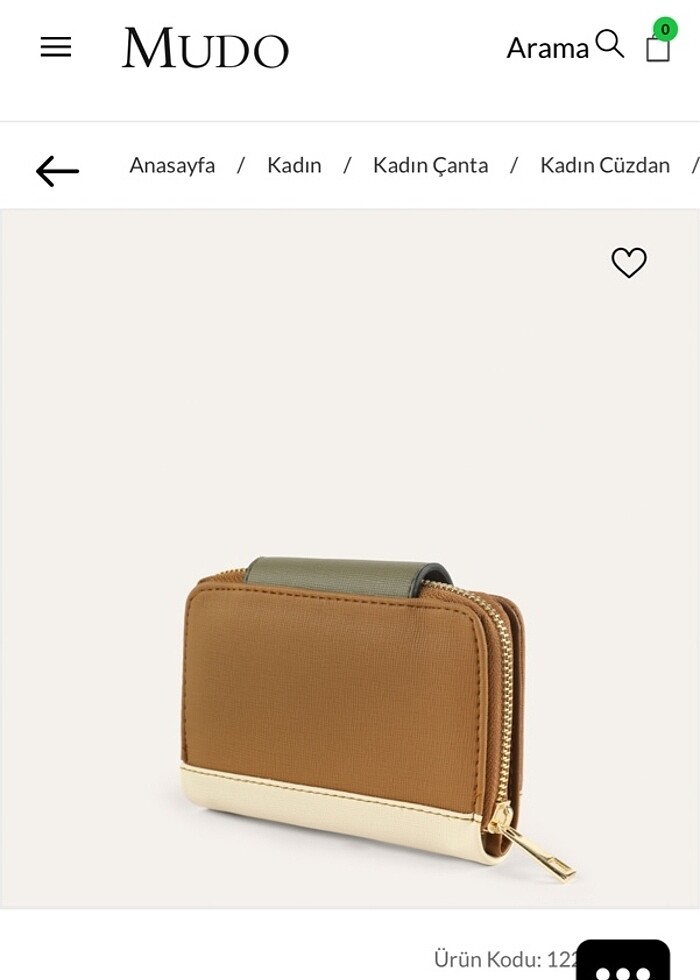Tap the Arama search icon

click(608, 45)
